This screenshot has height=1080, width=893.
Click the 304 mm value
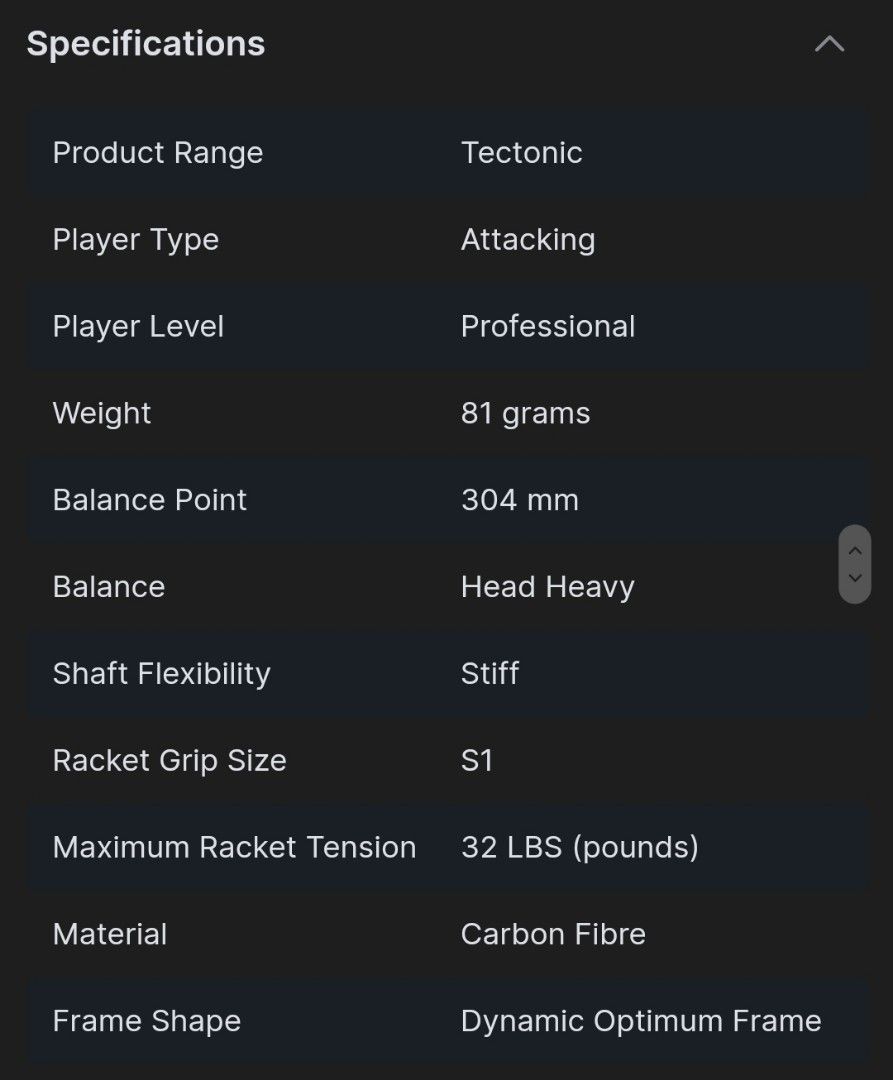(x=519, y=500)
